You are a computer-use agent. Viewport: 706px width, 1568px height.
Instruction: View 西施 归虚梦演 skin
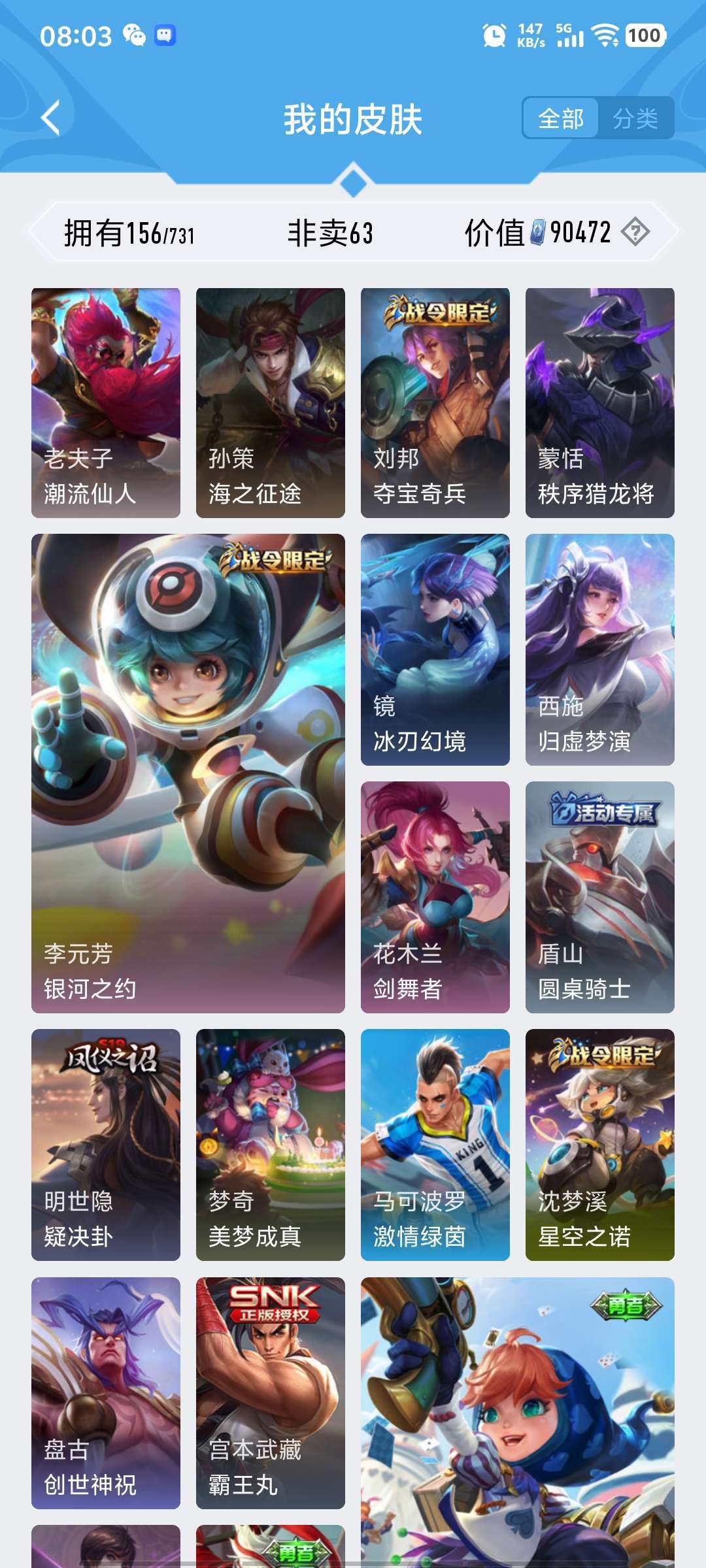pos(600,649)
